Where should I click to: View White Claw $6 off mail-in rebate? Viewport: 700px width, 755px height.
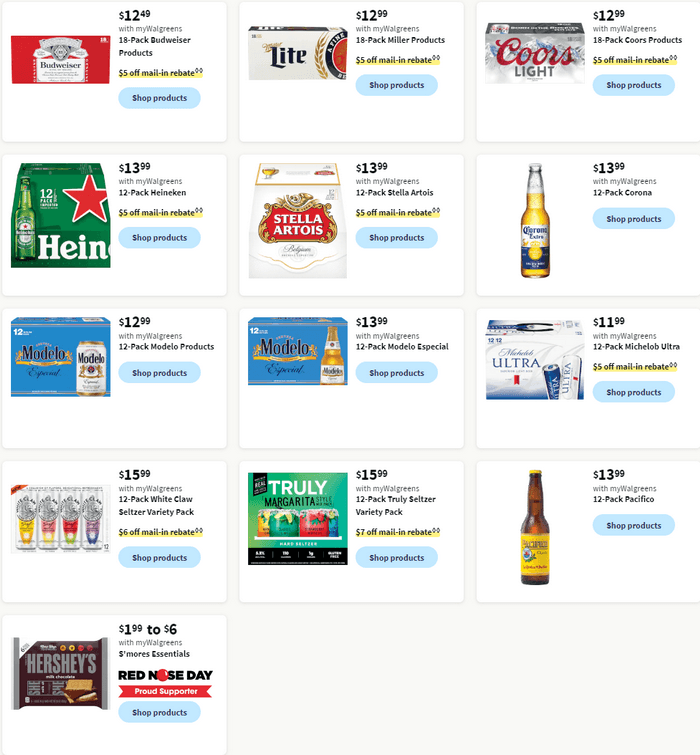point(160,532)
